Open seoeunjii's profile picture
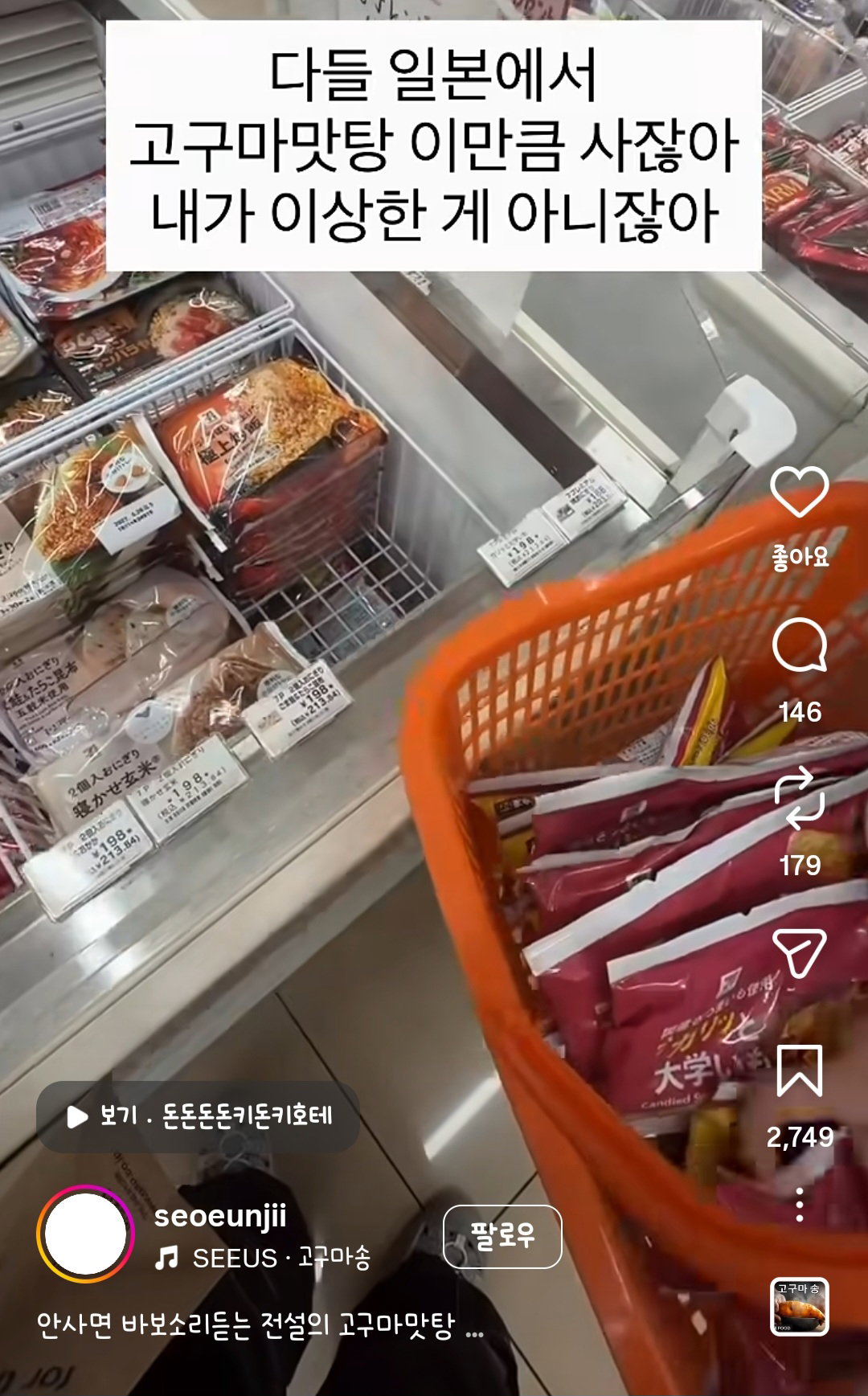 85,1234
